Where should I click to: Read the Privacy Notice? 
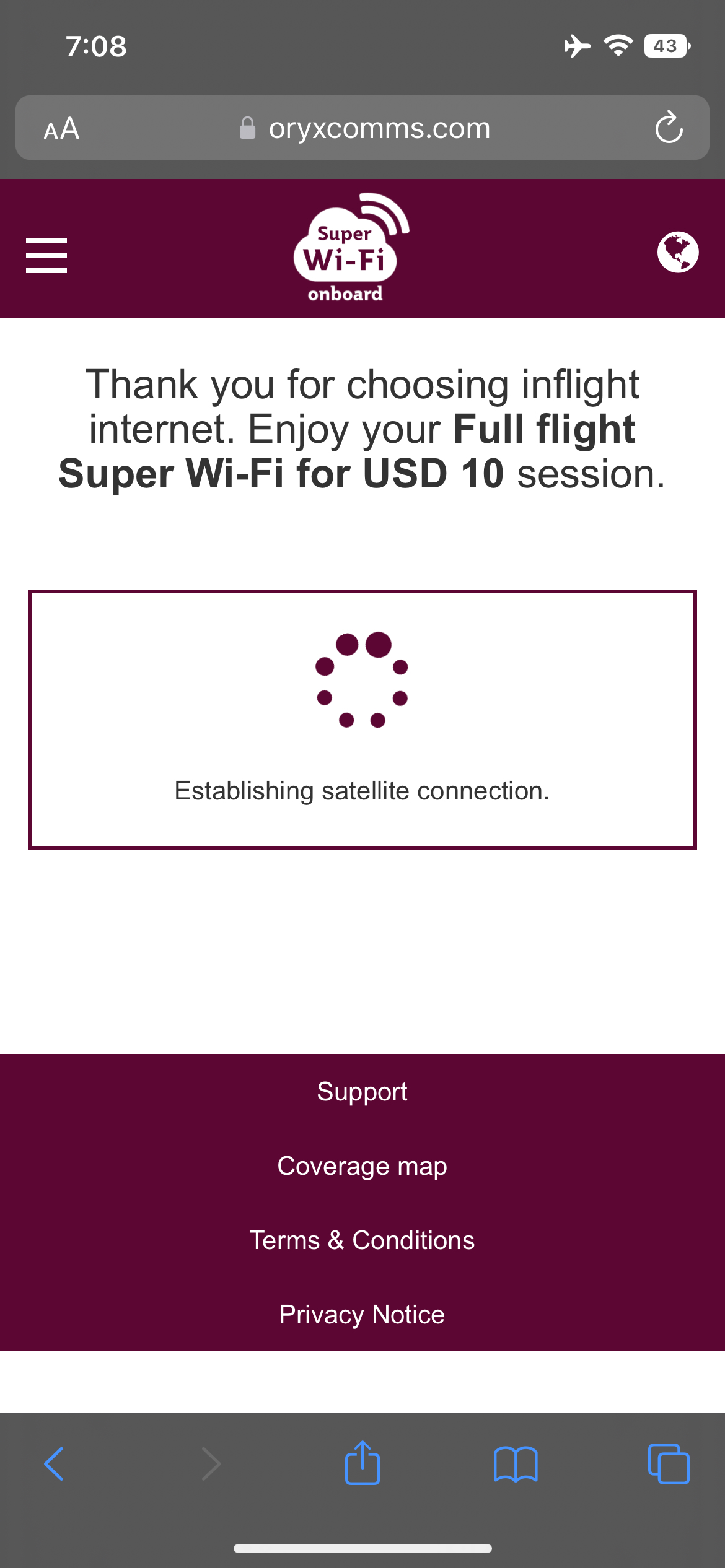click(x=362, y=1314)
